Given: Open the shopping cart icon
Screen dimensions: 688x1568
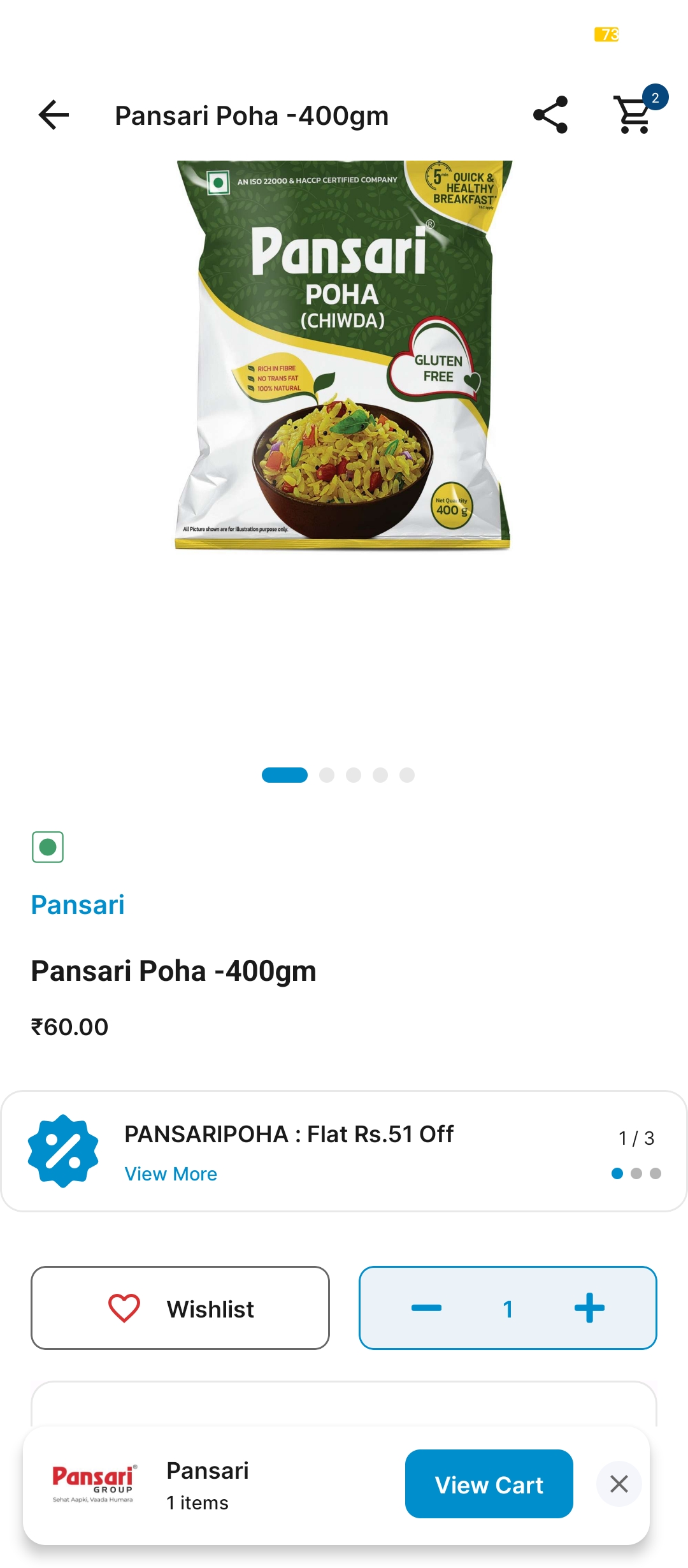Looking at the screenshot, I should pyautogui.click(x=634, y=115).
